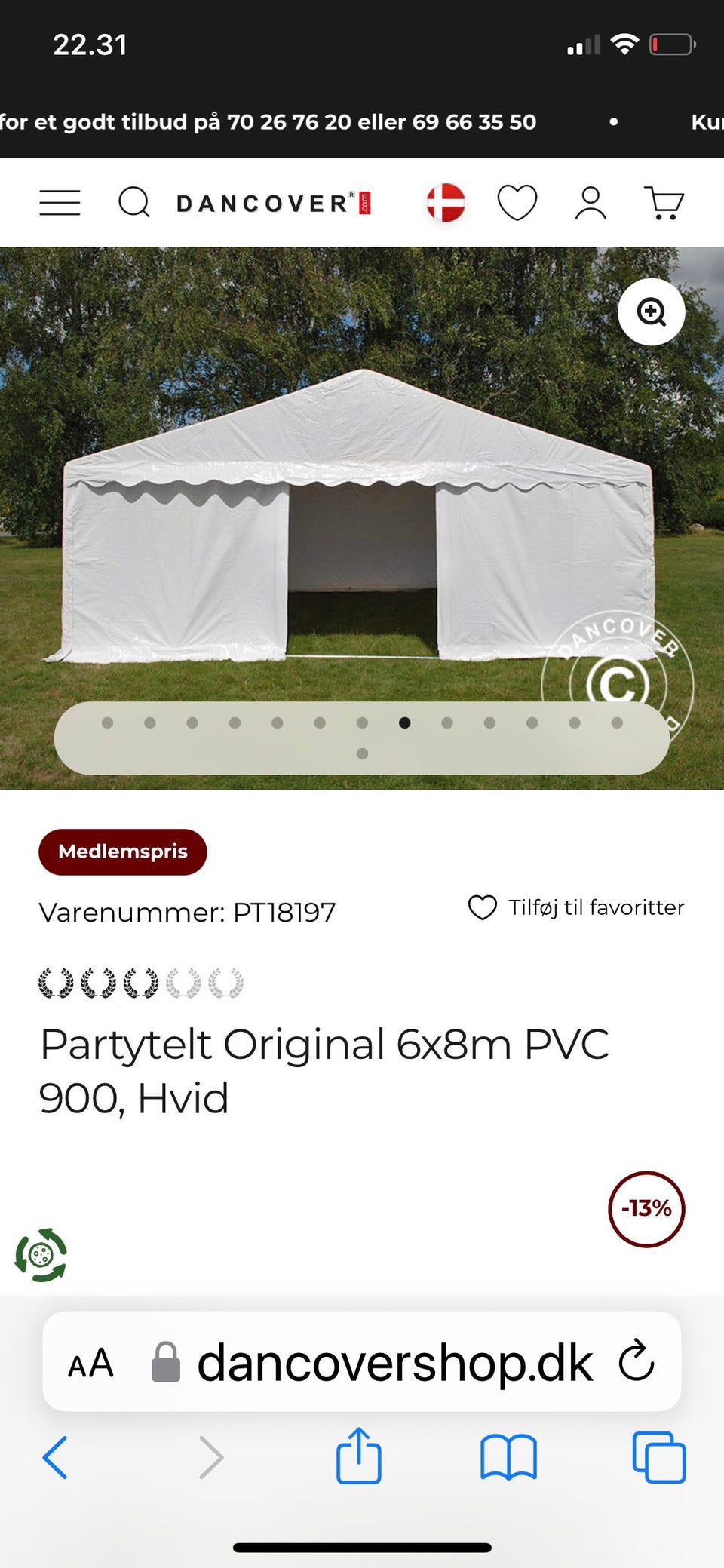This screenshot has height=1568, width=724.
Task: Go back to the previous page
Action: coord(55,1457)
